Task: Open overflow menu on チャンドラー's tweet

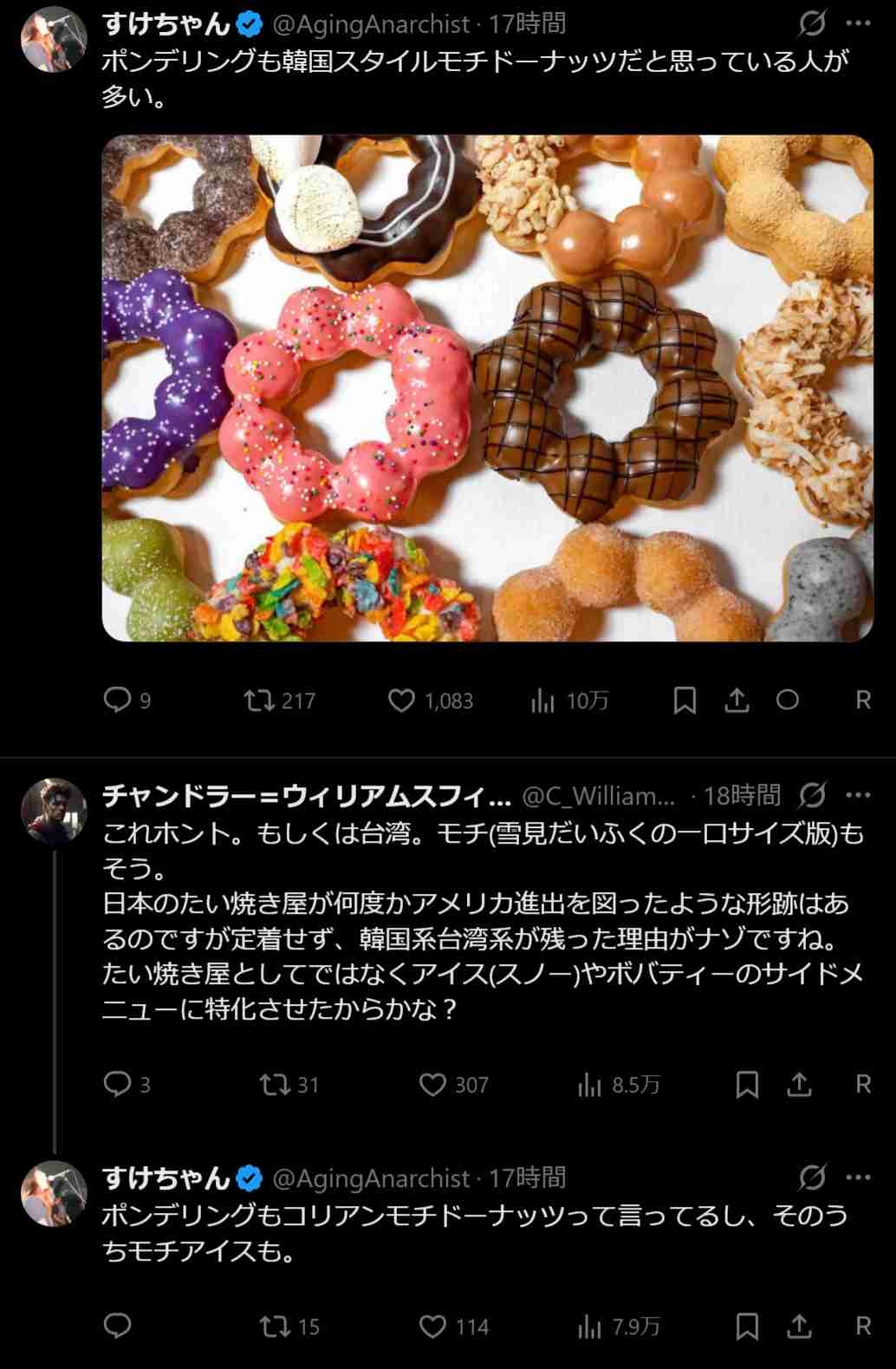Action: pos(858,795)
